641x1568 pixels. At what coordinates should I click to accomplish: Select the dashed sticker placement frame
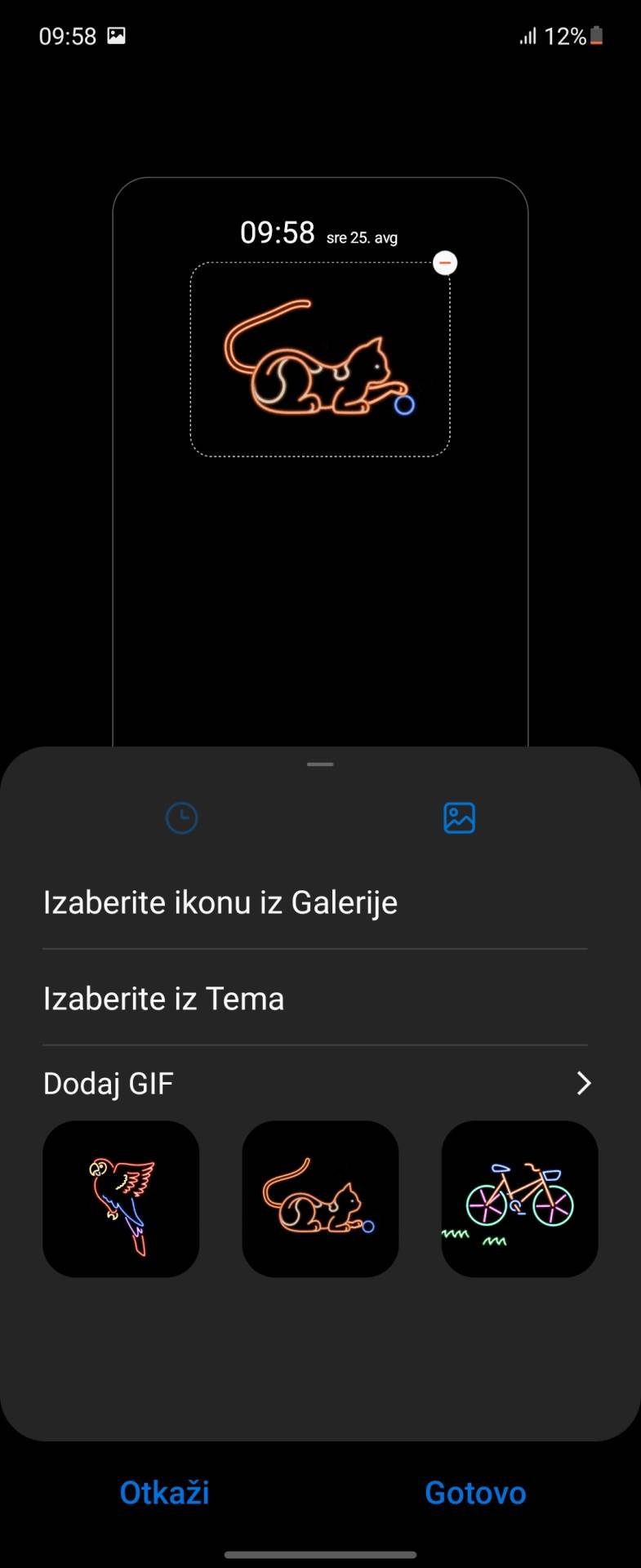click(320, 359)
